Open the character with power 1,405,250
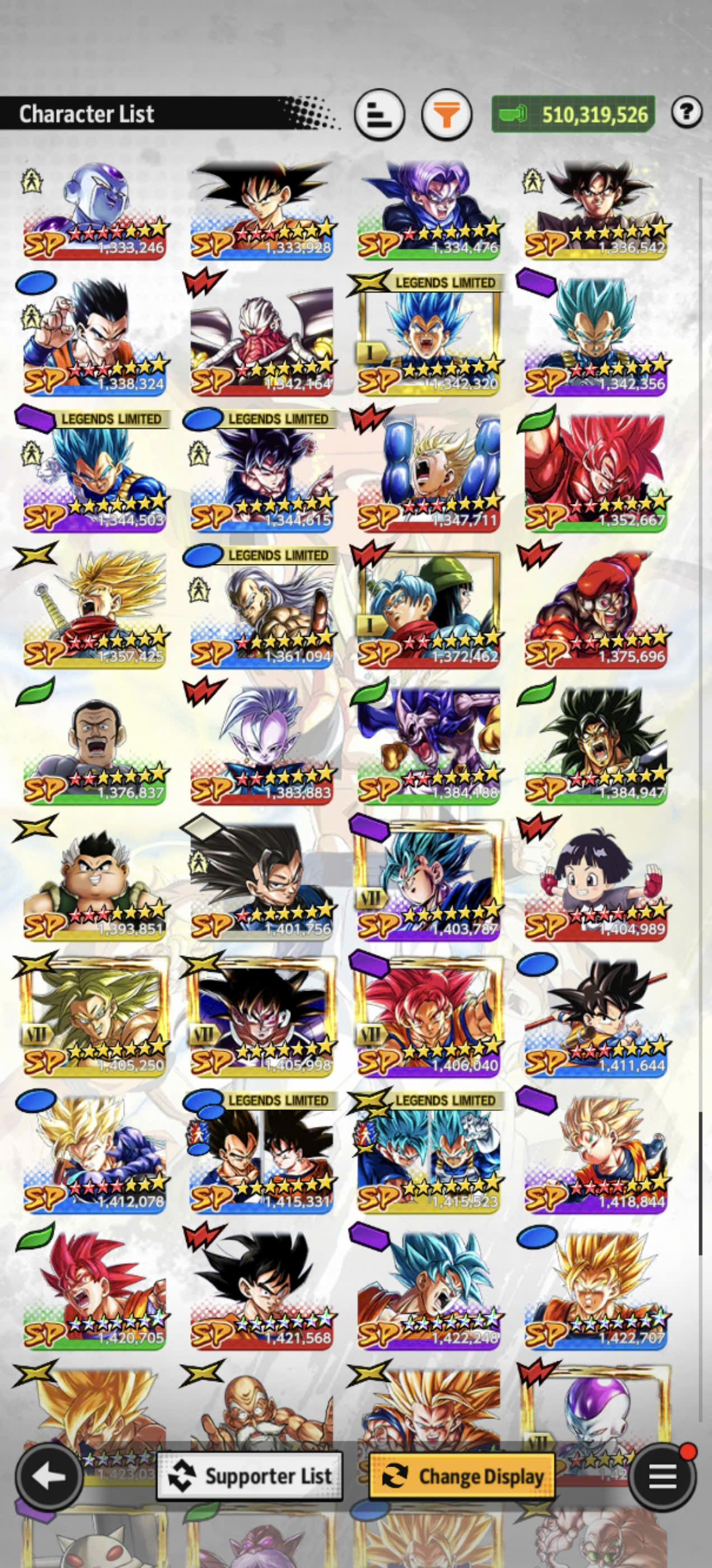Viewport: 712px width, 1568px height. pos(95,1019)
